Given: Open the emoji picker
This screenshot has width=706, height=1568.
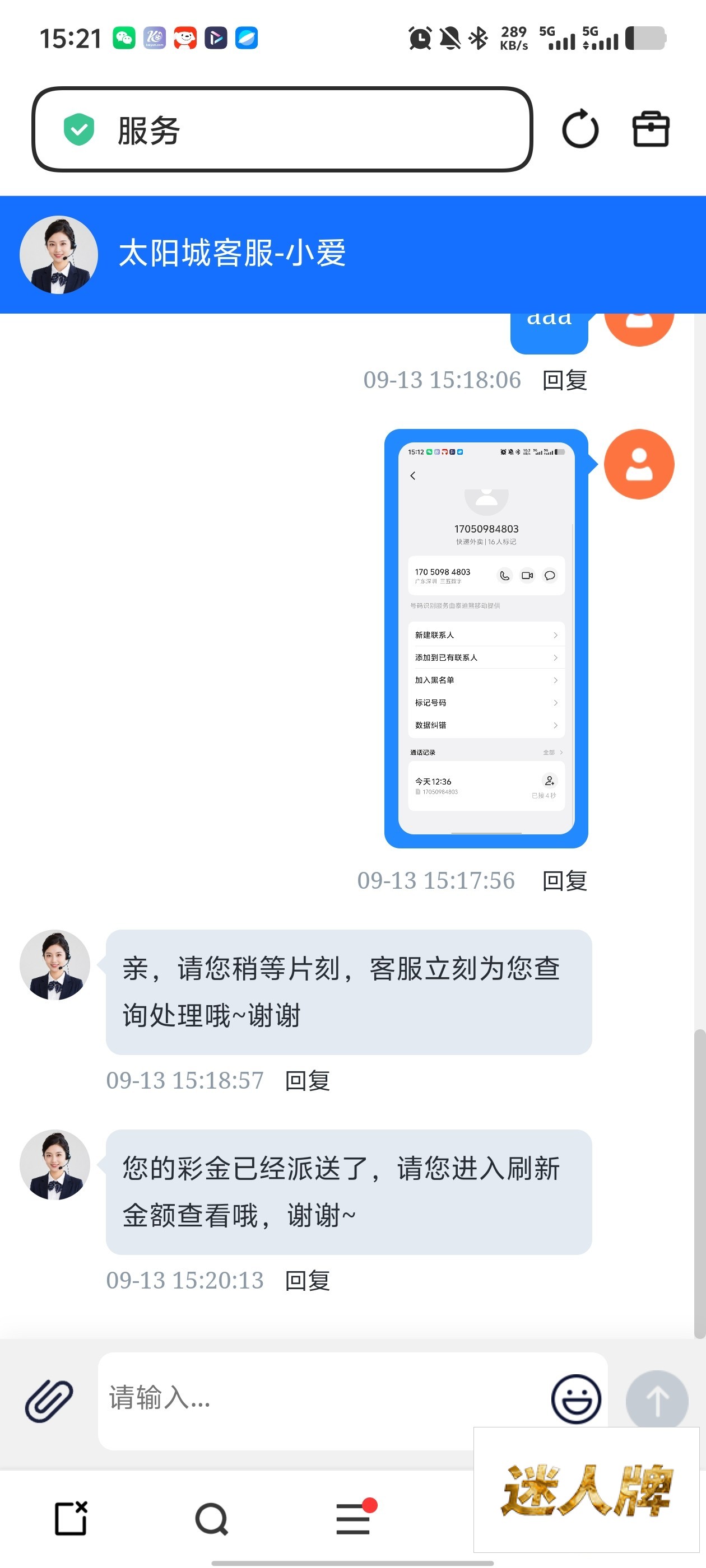Looking at the screenshot, I should pos(575,1398).
